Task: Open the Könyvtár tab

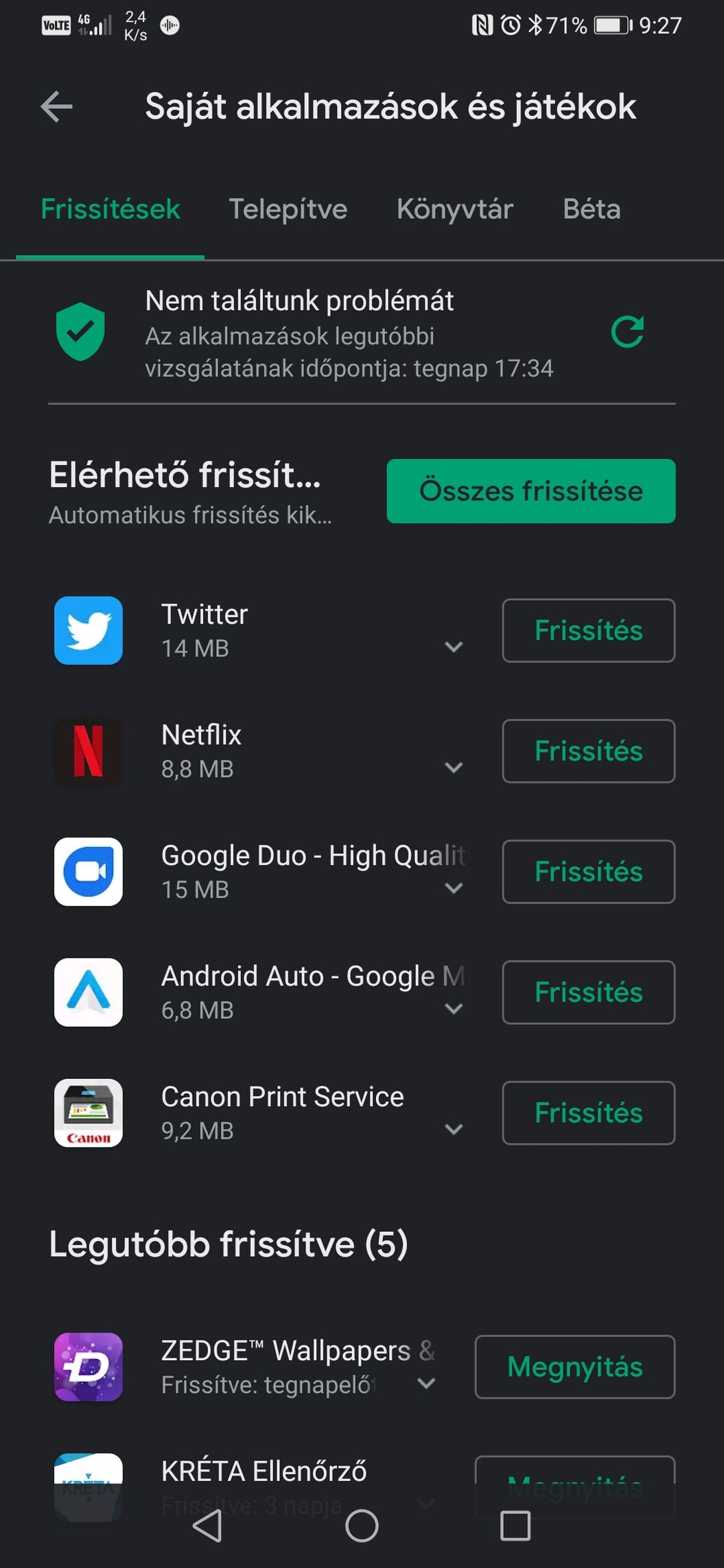Action: click(455, 209)
